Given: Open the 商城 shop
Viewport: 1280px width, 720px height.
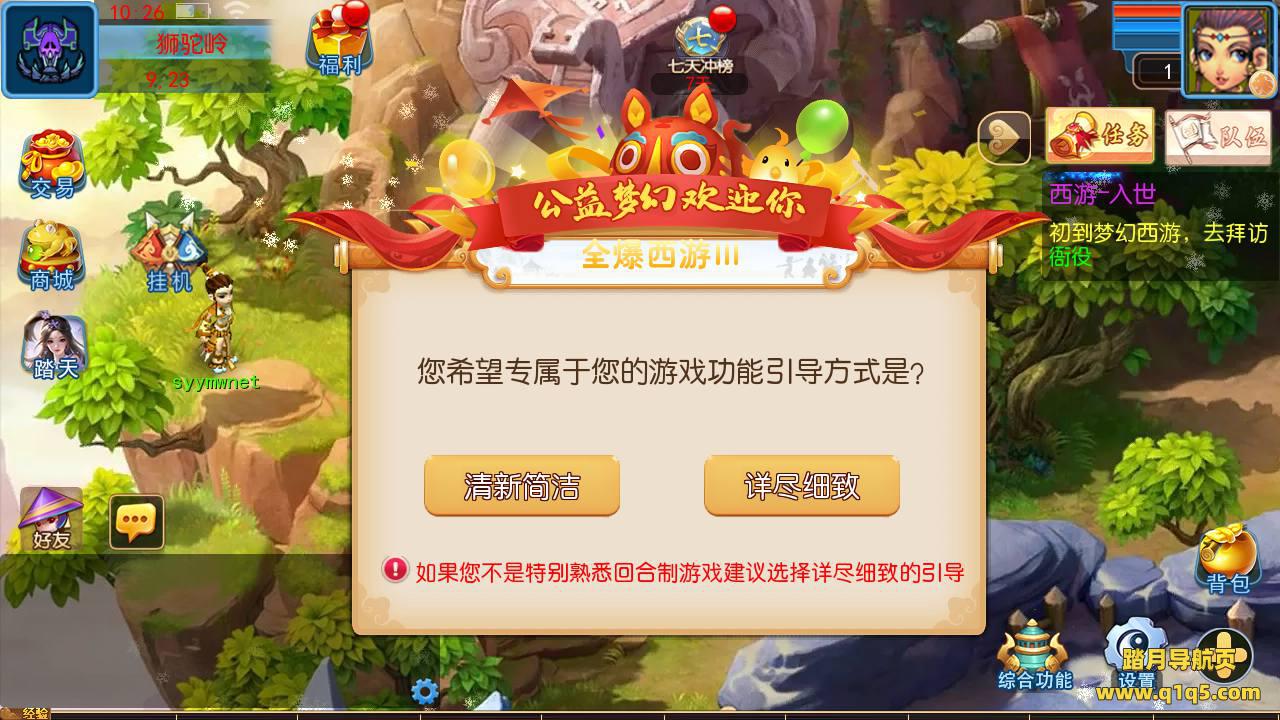Looking at the screenshot, I should [x=52, y=257].
